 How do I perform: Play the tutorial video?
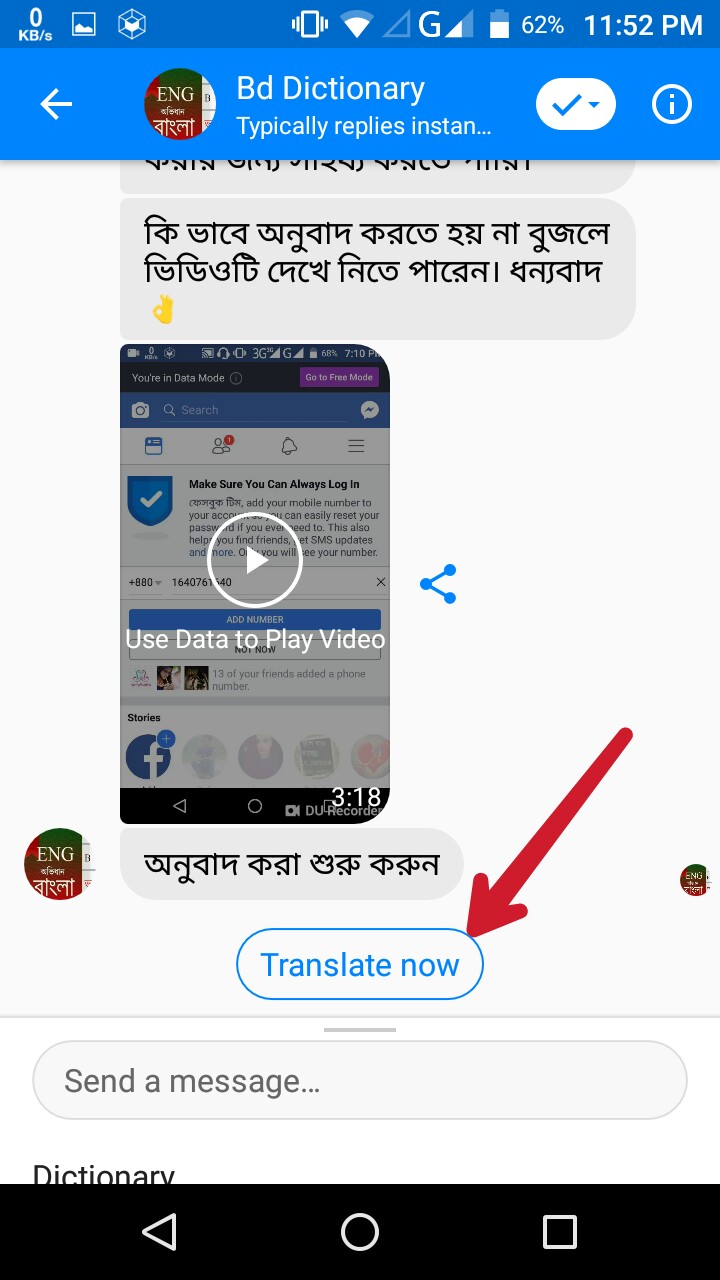[x=255, y=560]
